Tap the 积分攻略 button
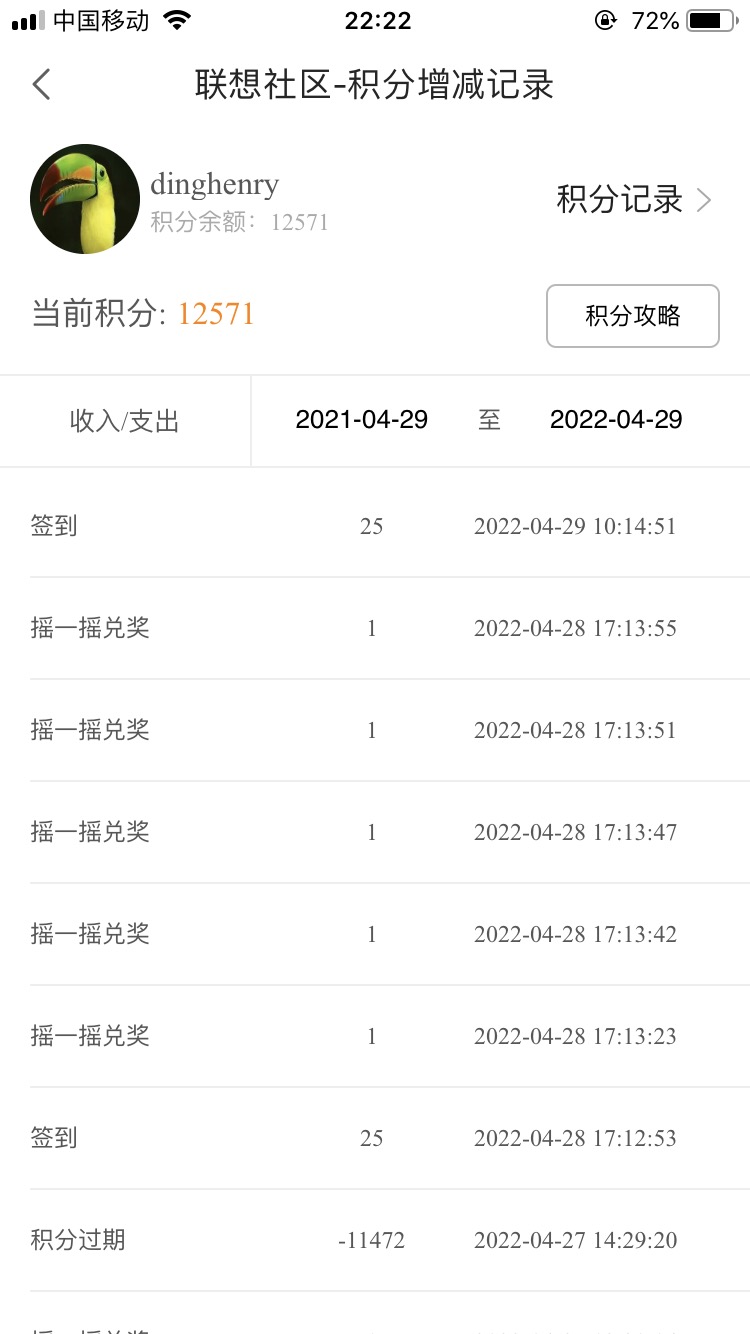This screenshot has height=1334, width=750. (633, 316)
